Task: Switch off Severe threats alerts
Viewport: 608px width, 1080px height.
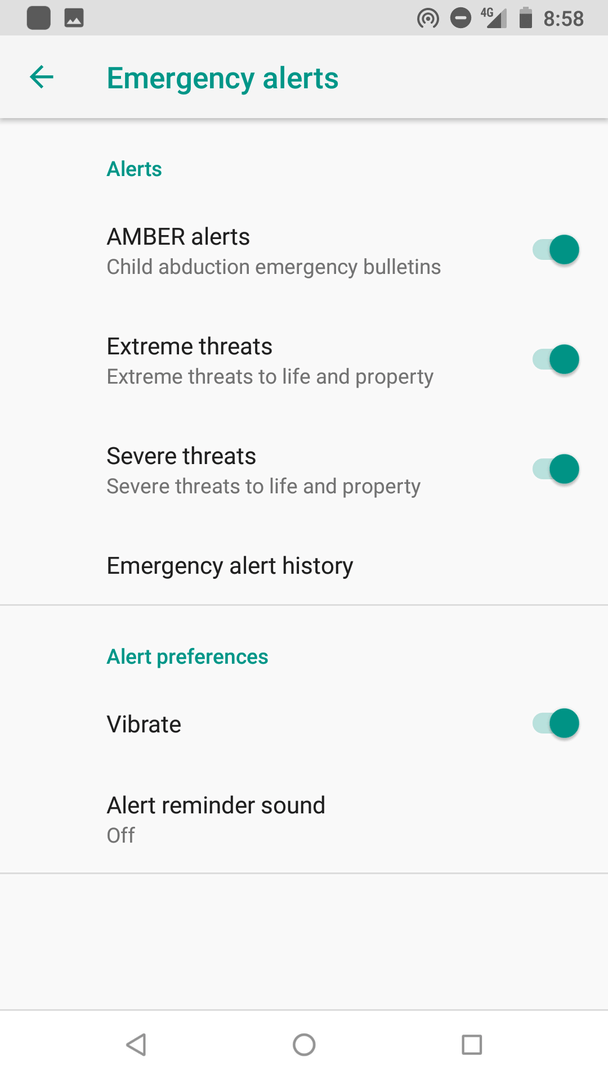Action: pos(556,469)
